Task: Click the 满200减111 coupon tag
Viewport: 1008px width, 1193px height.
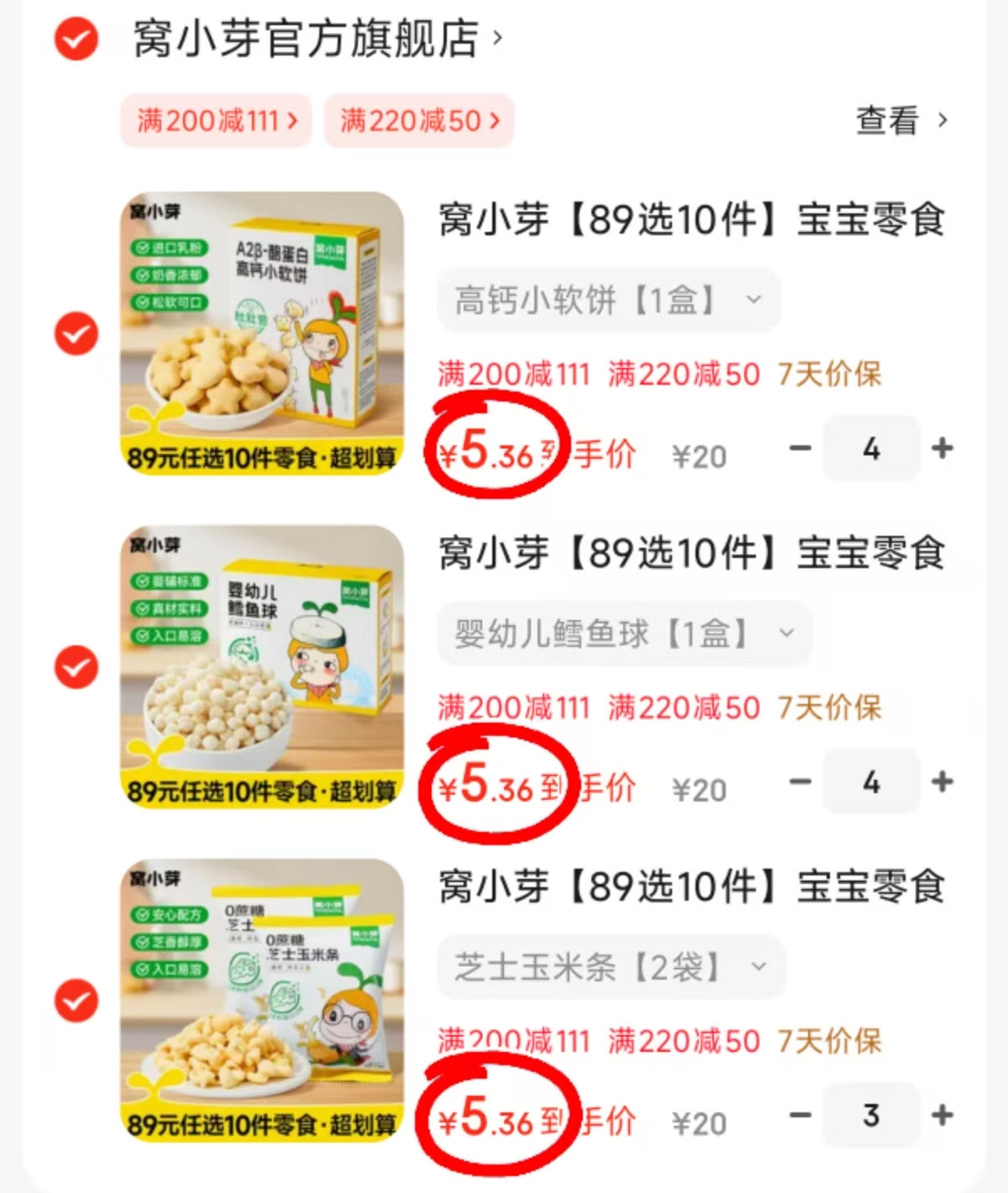Action: point(215,121)
